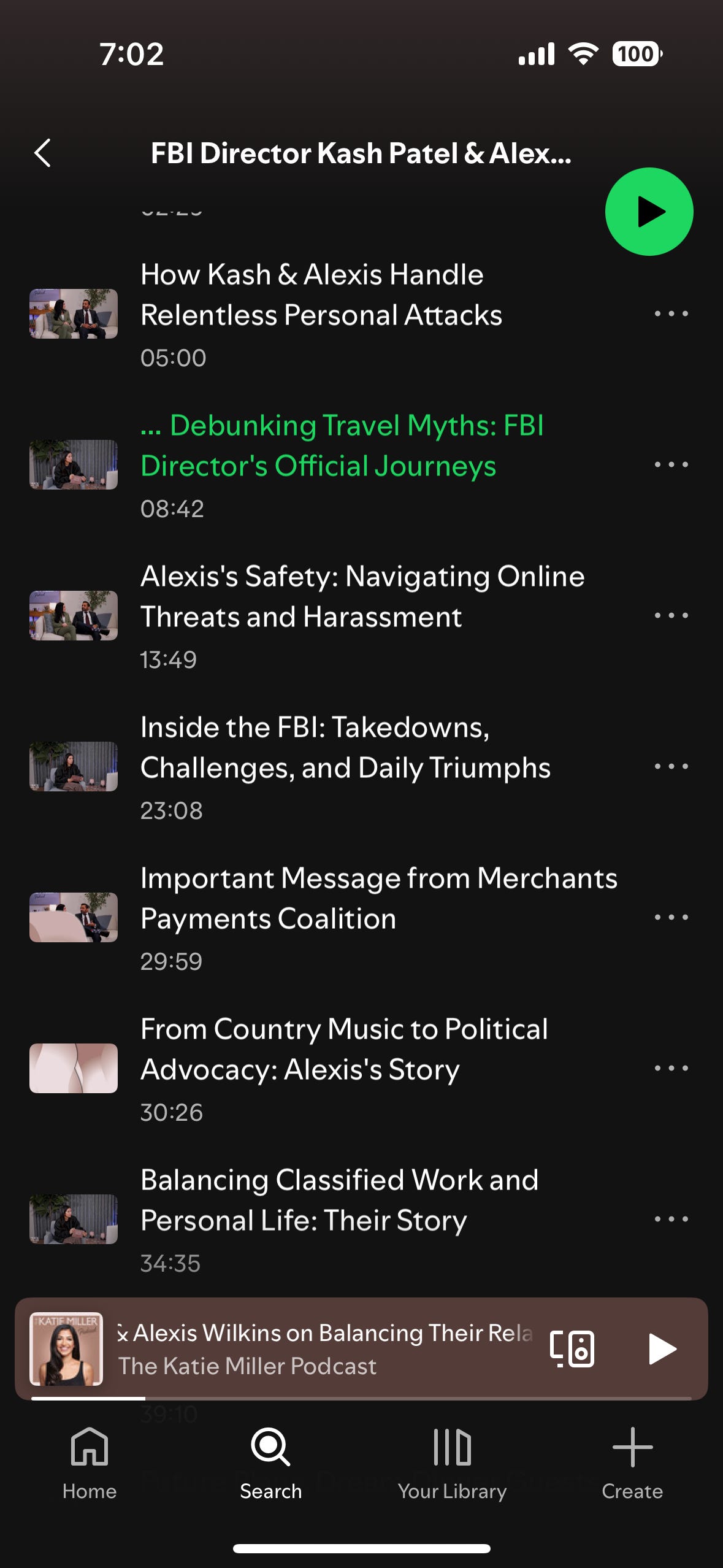Open options for Alexis's Story chapter
The image size is (723, 1568).
671,1069
